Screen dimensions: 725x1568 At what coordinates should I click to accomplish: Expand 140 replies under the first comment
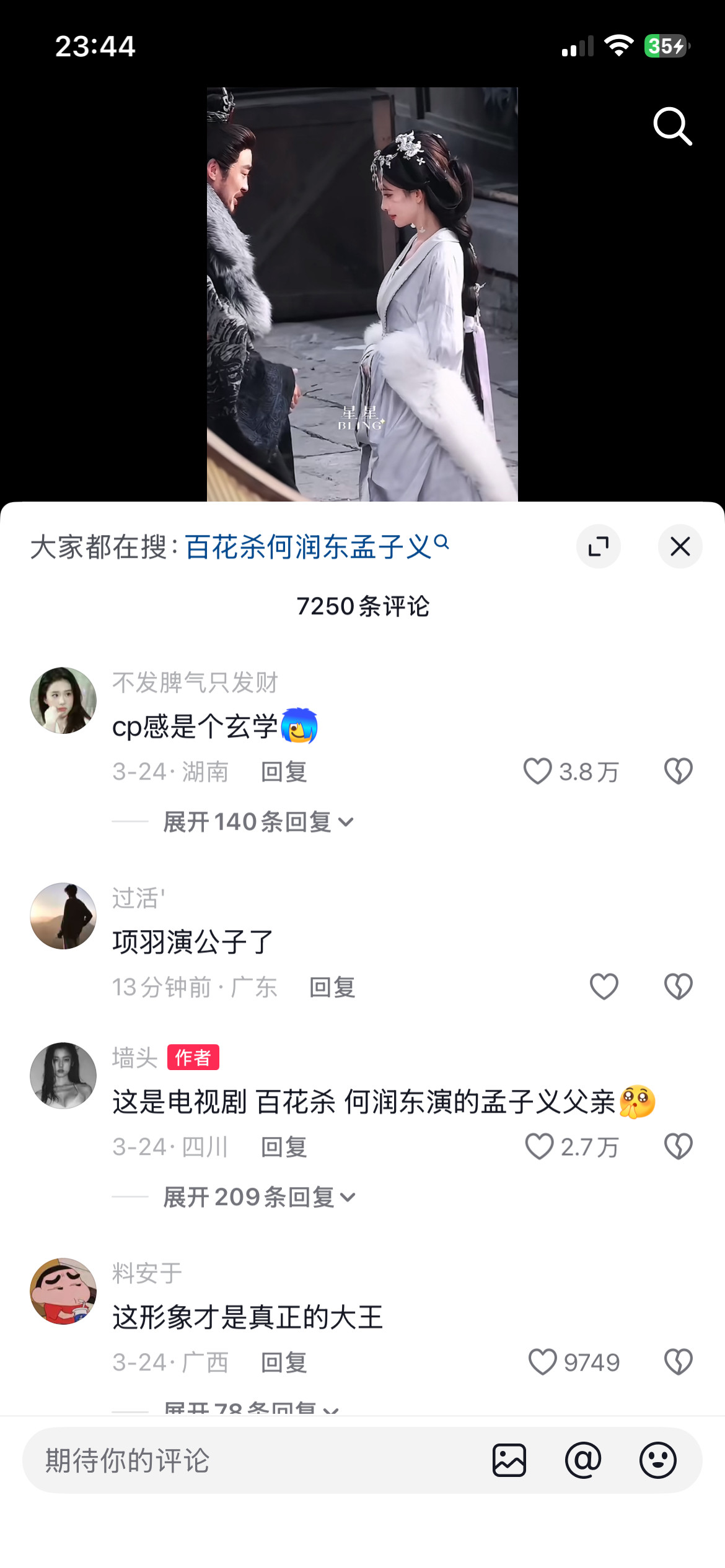point(256,821)
